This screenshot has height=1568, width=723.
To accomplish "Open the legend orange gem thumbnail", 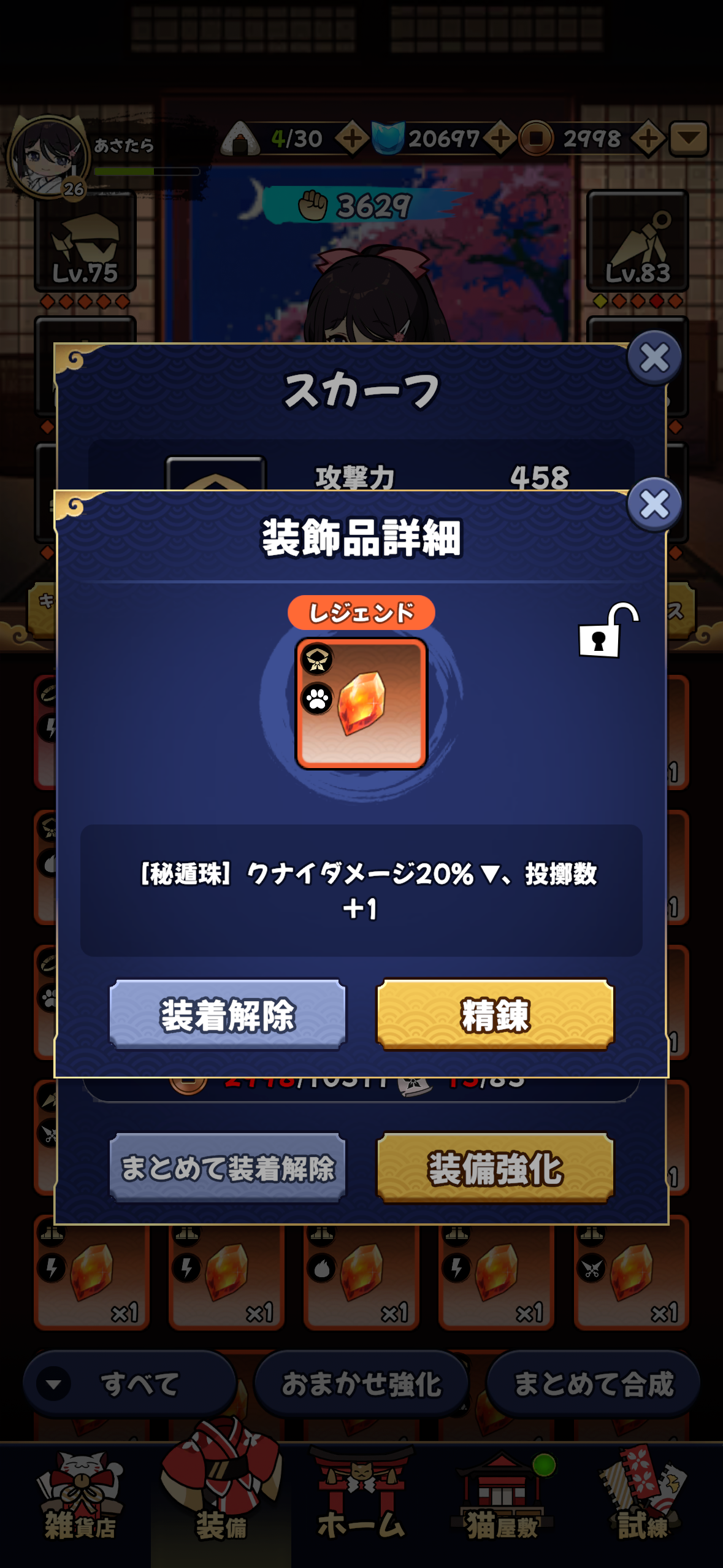I will (x=361, y=703).
